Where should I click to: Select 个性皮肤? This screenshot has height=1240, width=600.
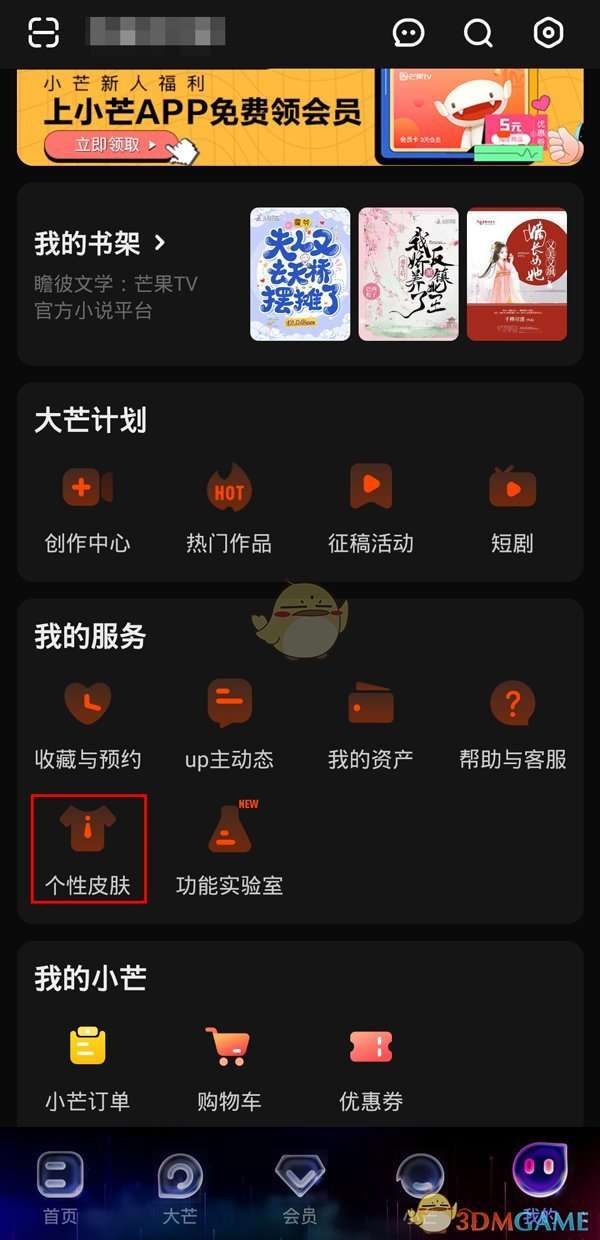pos(88,850)
